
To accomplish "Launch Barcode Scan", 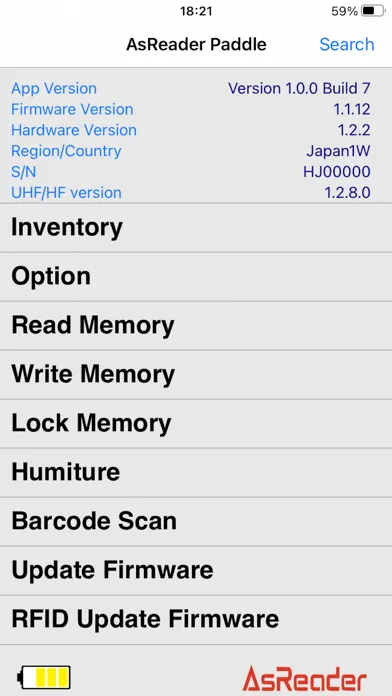I will [196, 522].
